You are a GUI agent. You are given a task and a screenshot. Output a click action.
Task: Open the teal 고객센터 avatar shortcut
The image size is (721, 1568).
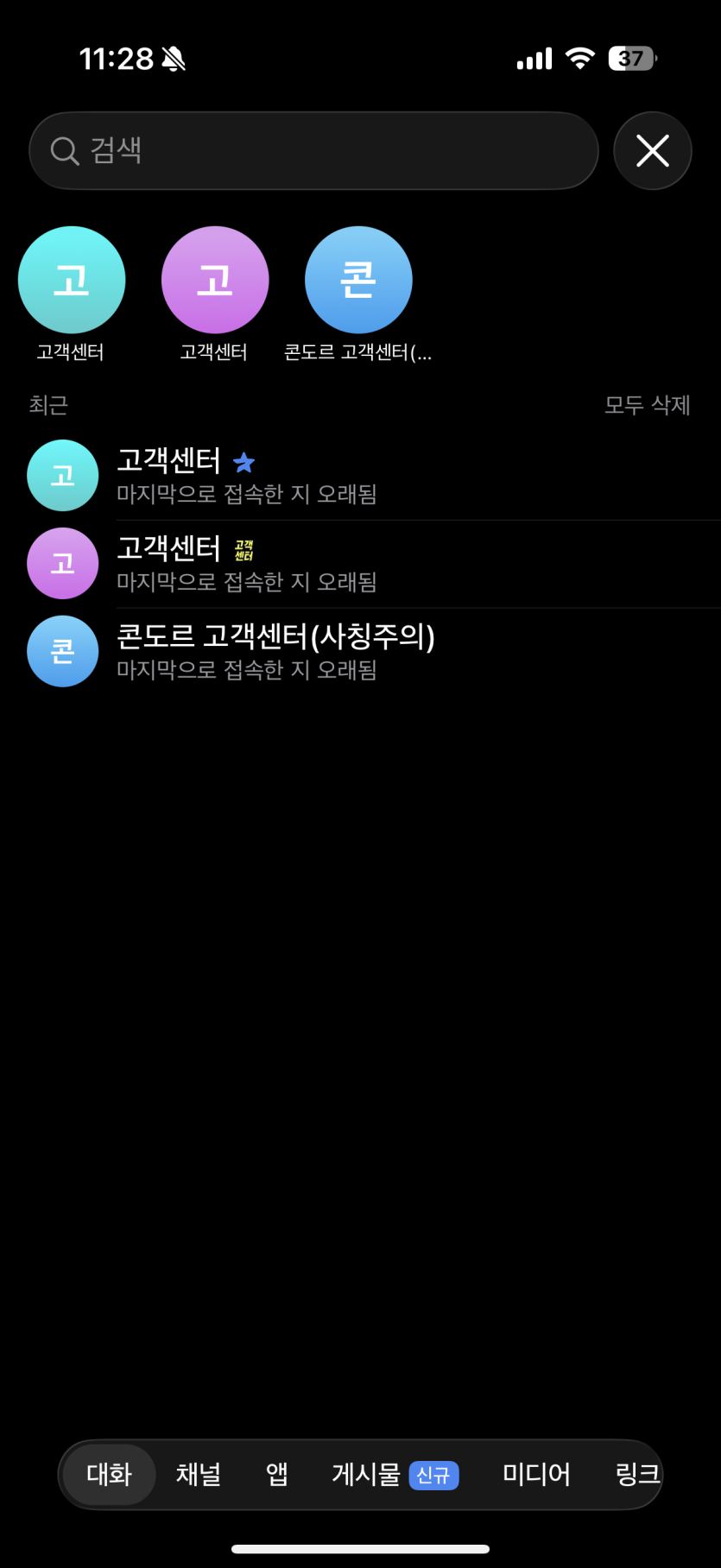[x=71, y=294]
